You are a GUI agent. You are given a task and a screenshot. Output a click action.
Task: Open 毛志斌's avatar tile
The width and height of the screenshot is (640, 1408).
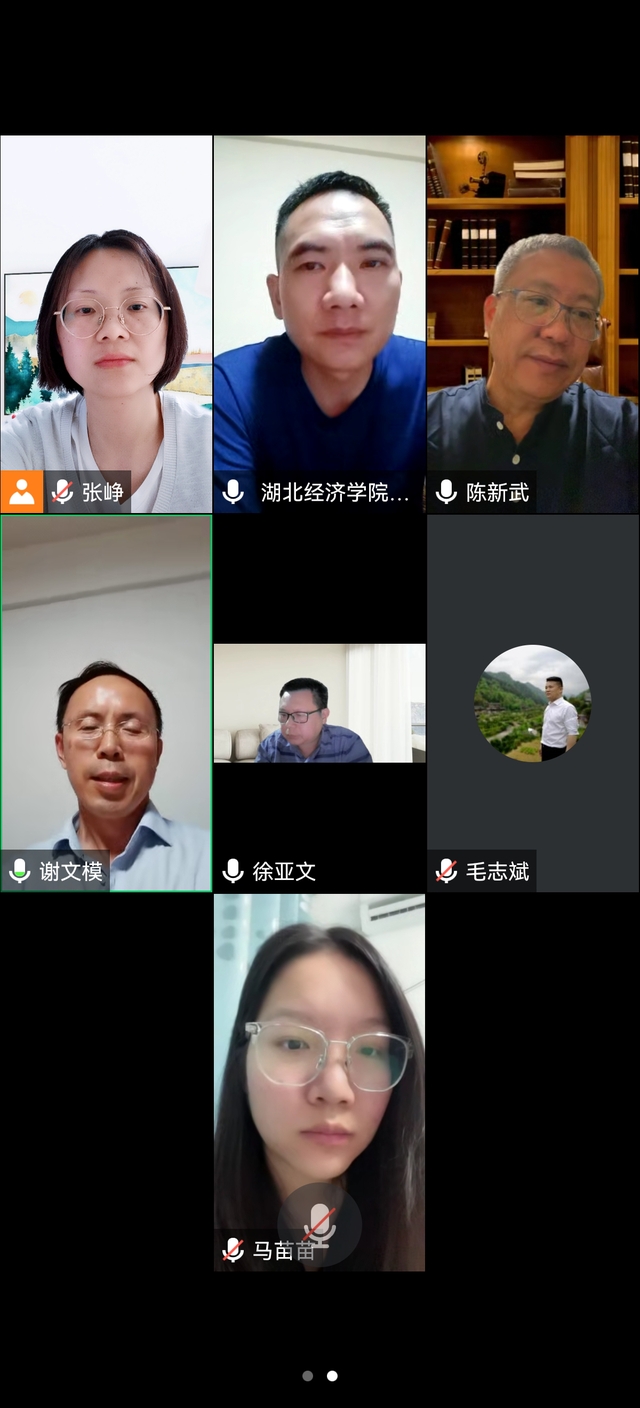click(x=533, y=703)
